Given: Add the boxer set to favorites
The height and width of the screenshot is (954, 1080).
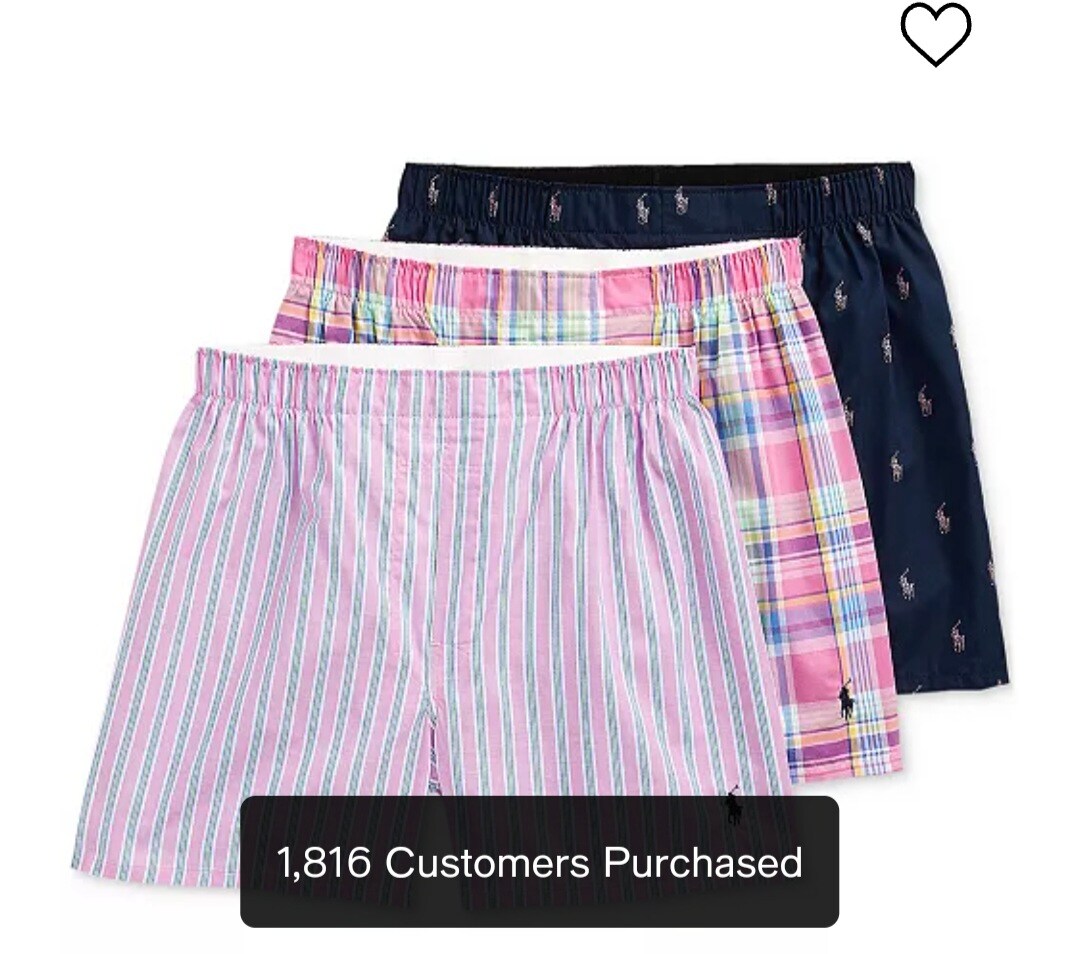Looking at the screenshot, I should [935, 34].
